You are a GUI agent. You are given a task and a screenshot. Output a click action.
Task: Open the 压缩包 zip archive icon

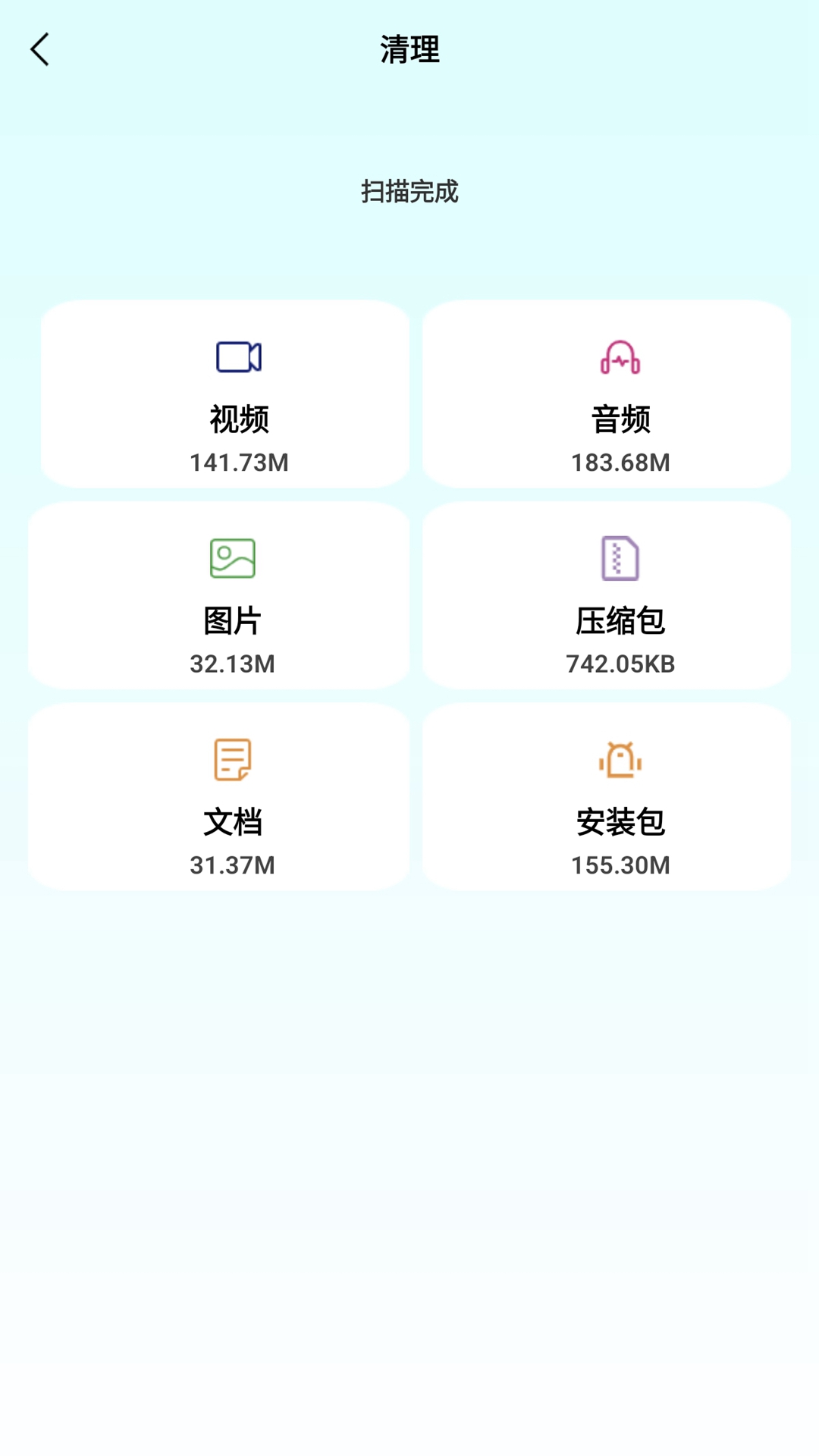(620, 558)
